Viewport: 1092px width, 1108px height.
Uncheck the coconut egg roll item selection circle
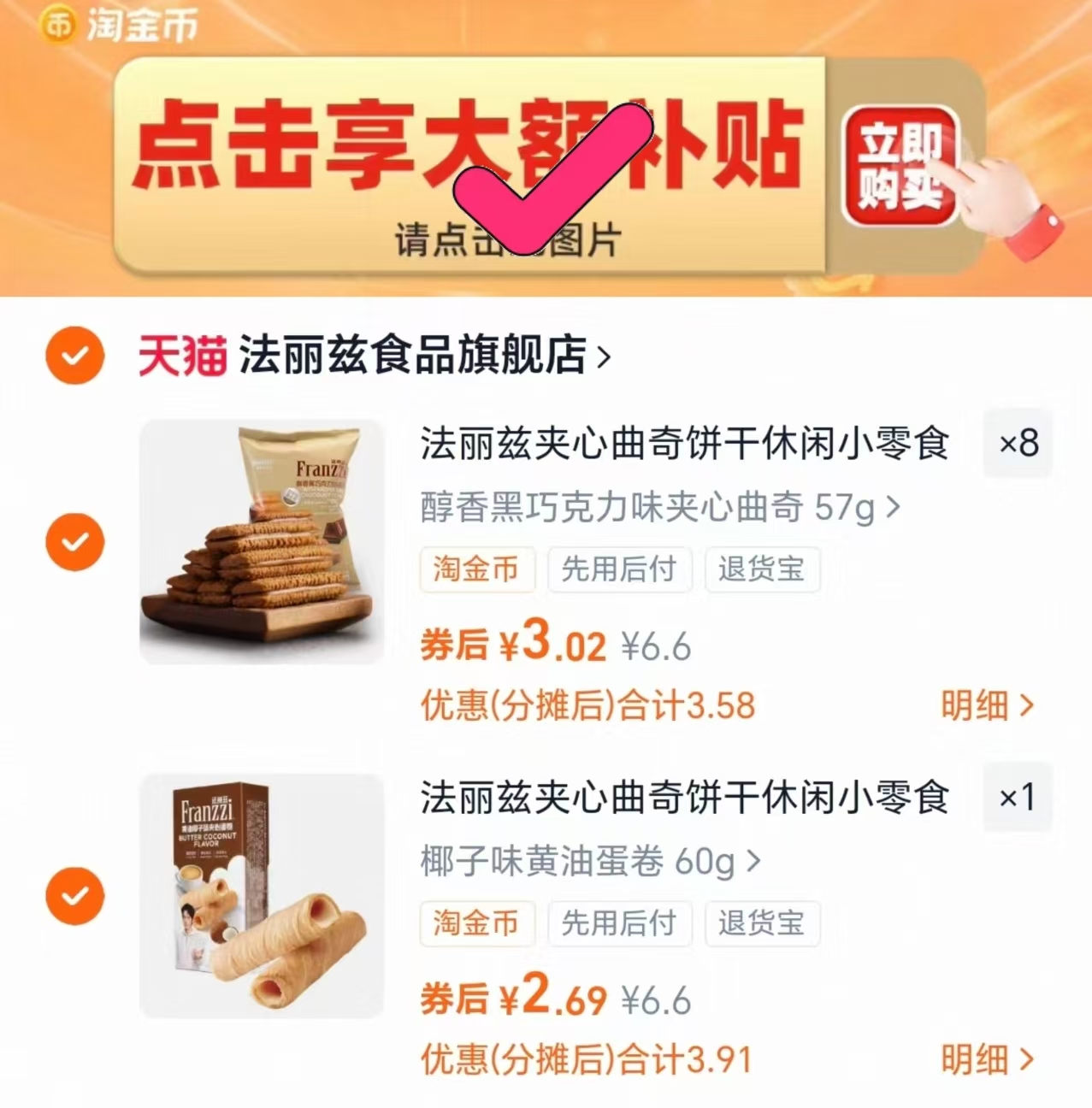pos(75,896)
